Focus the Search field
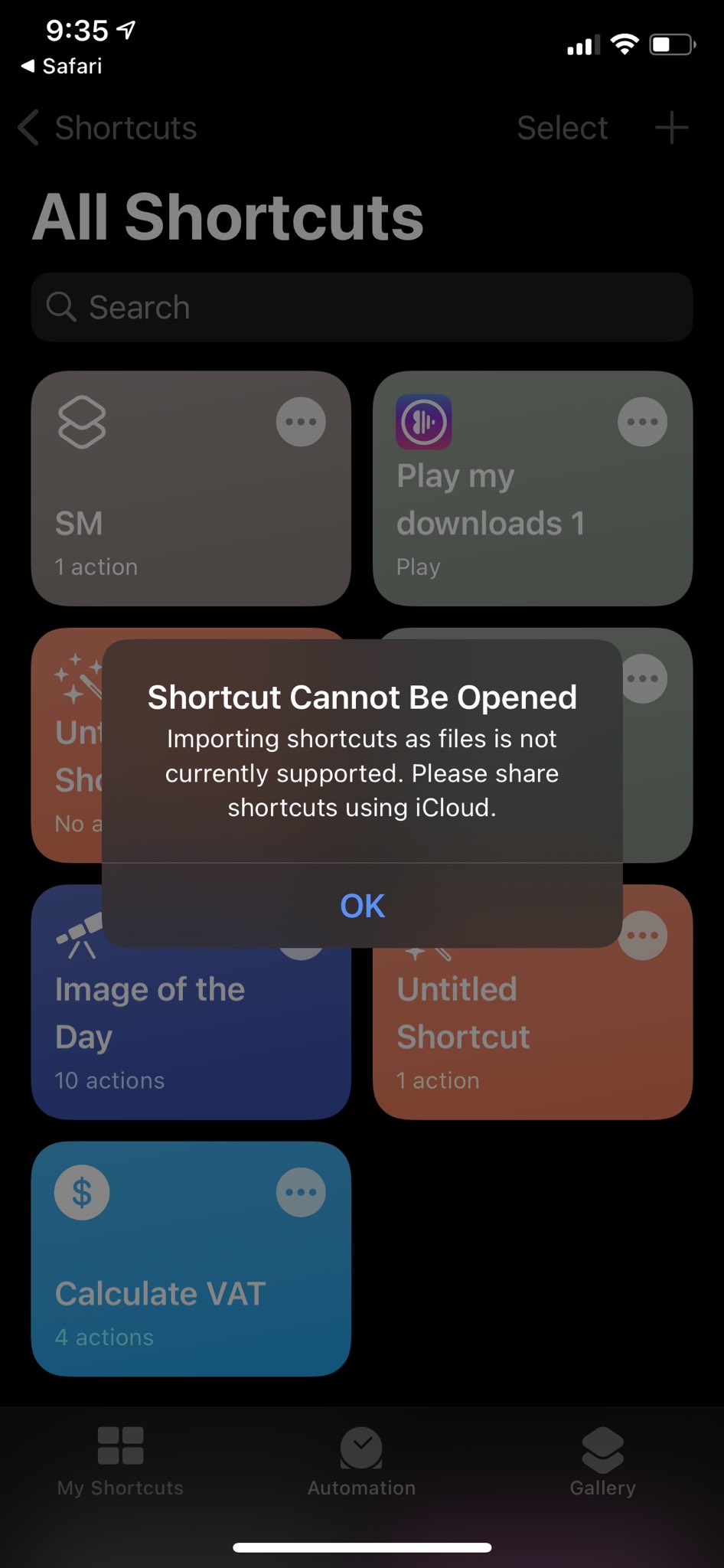724x1568 pixels. pos(362,307)
